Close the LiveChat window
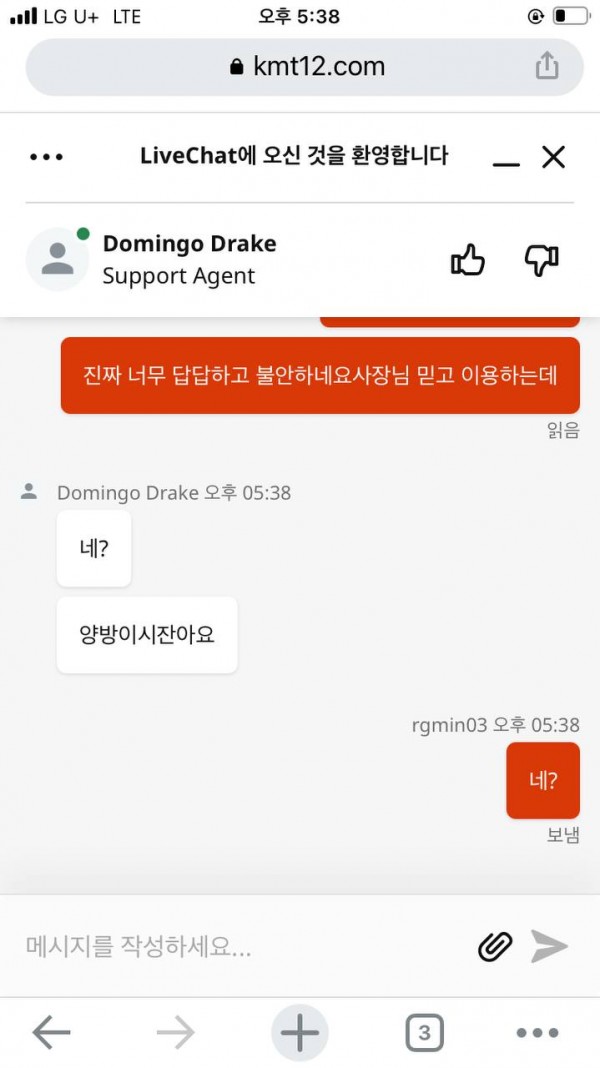600x1068 pixels. click(553, 157)
